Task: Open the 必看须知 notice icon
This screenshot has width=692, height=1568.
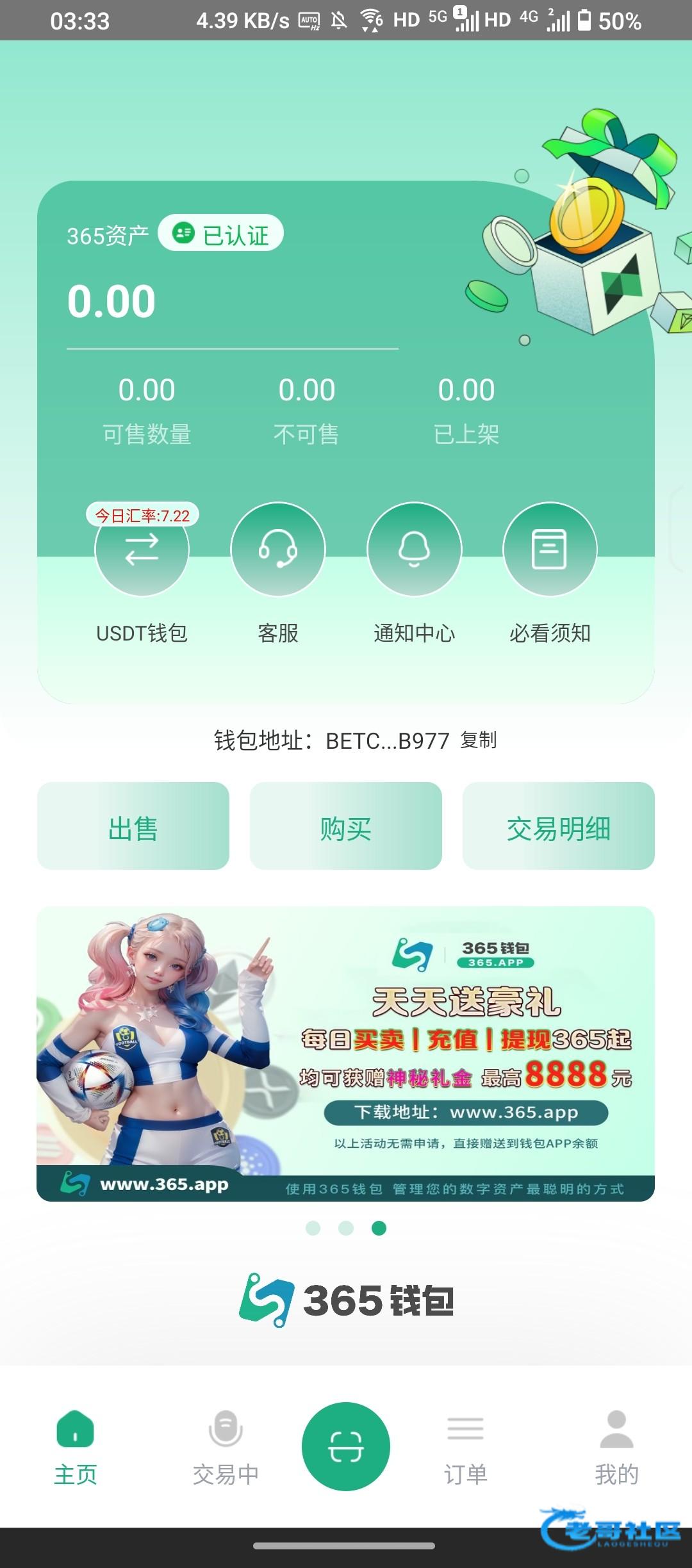Action: click(550, 550)
